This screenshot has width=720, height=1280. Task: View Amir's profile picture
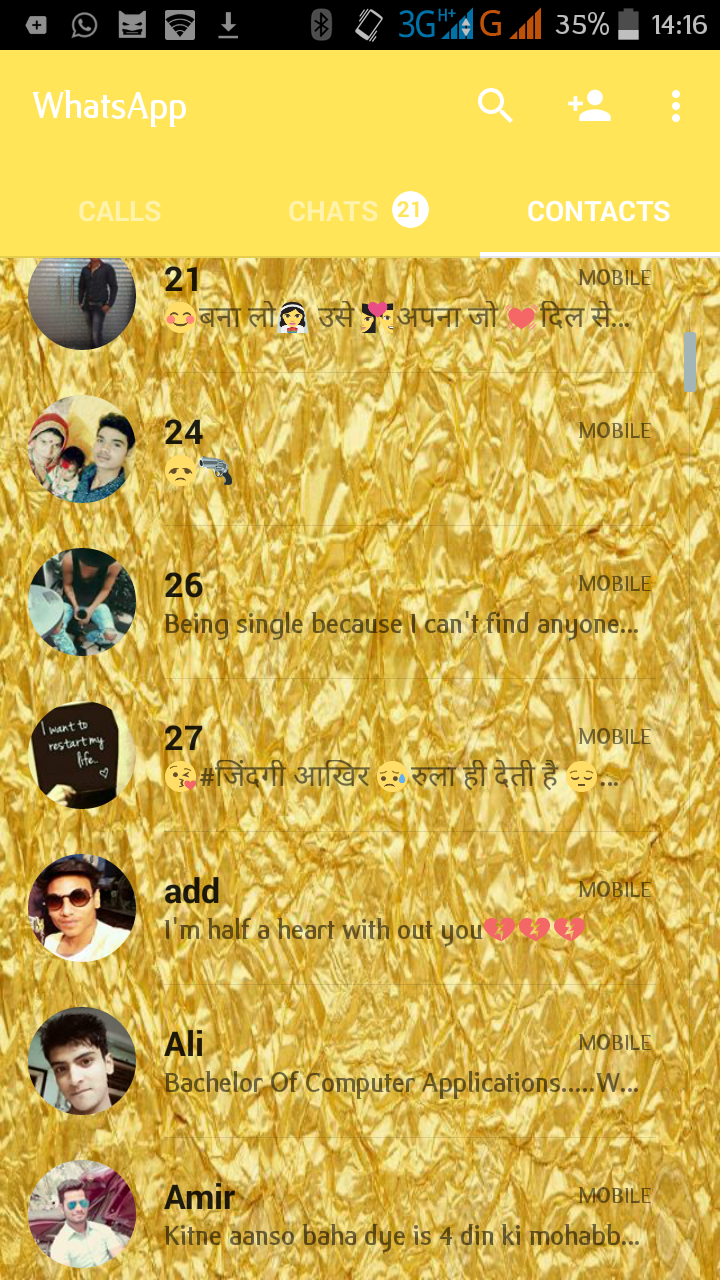(82, 1214)
